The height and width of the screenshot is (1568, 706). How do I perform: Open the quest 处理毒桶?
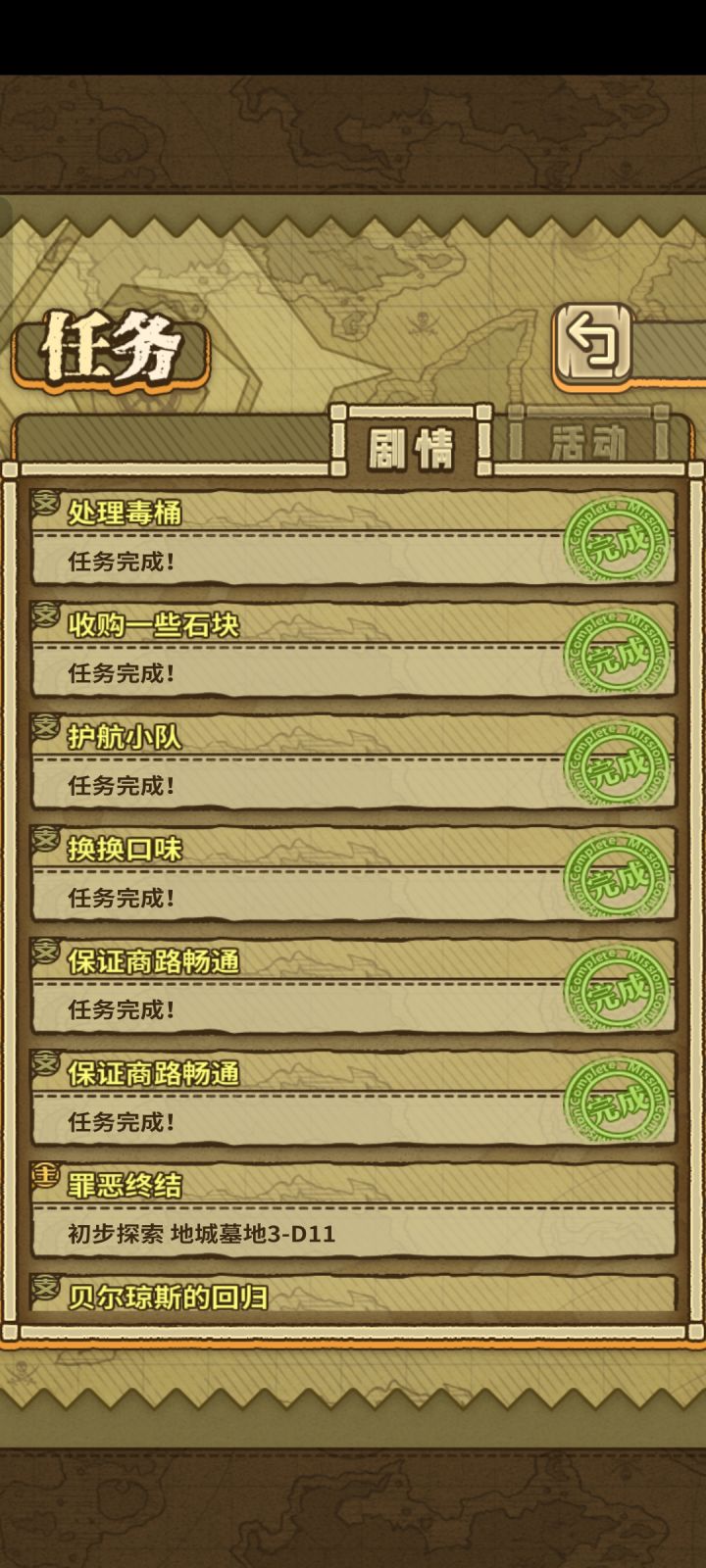[x=123, y=509]
